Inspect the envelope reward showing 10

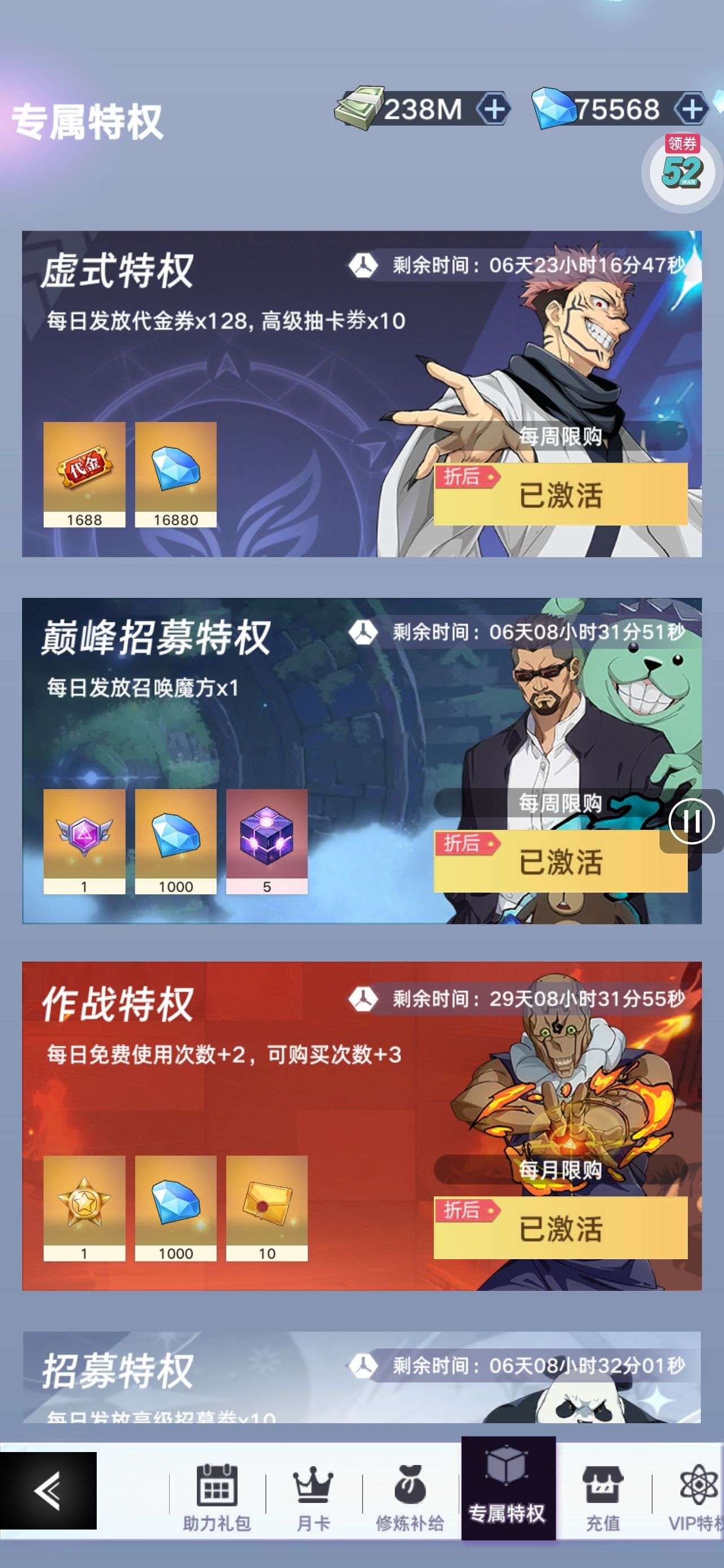tap(267, 1208)
